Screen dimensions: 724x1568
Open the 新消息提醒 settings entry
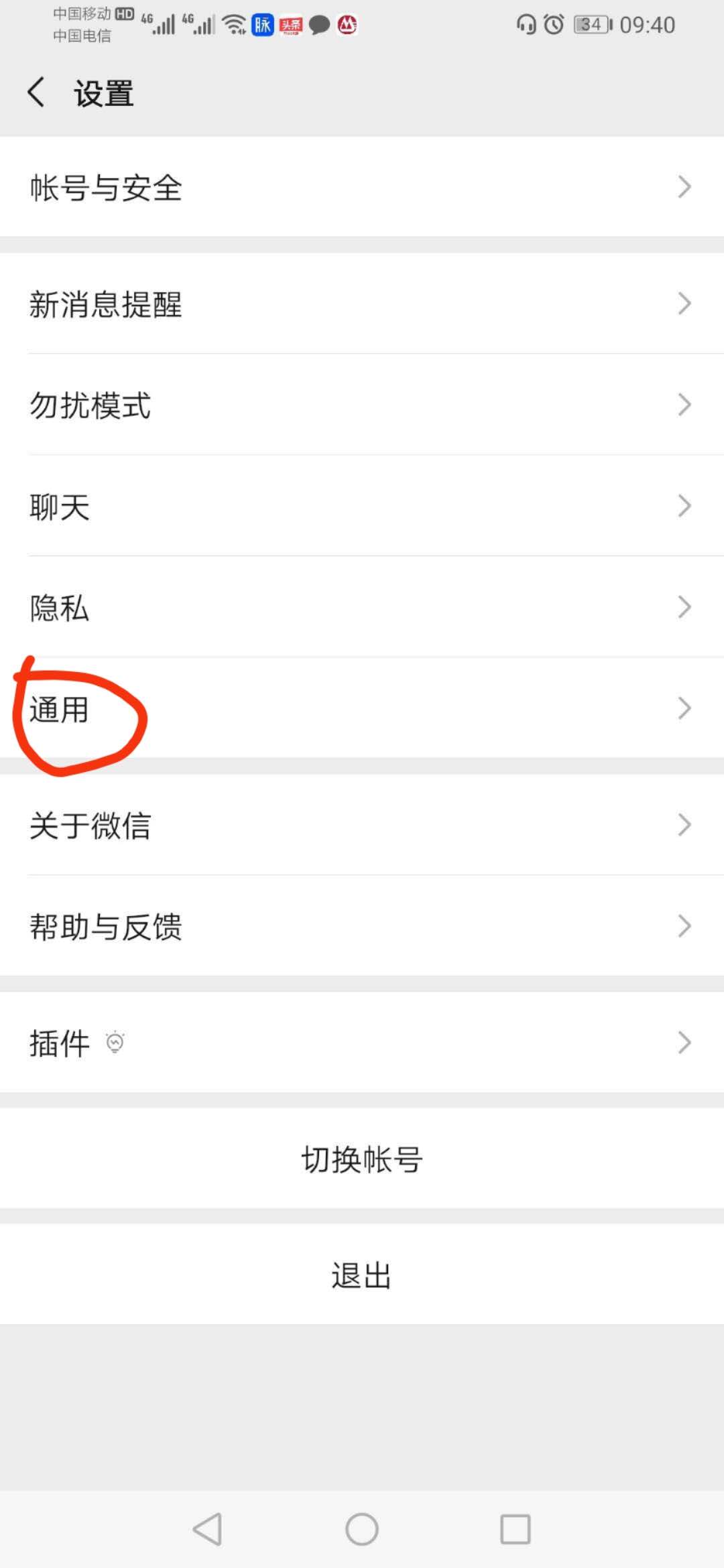362,304
